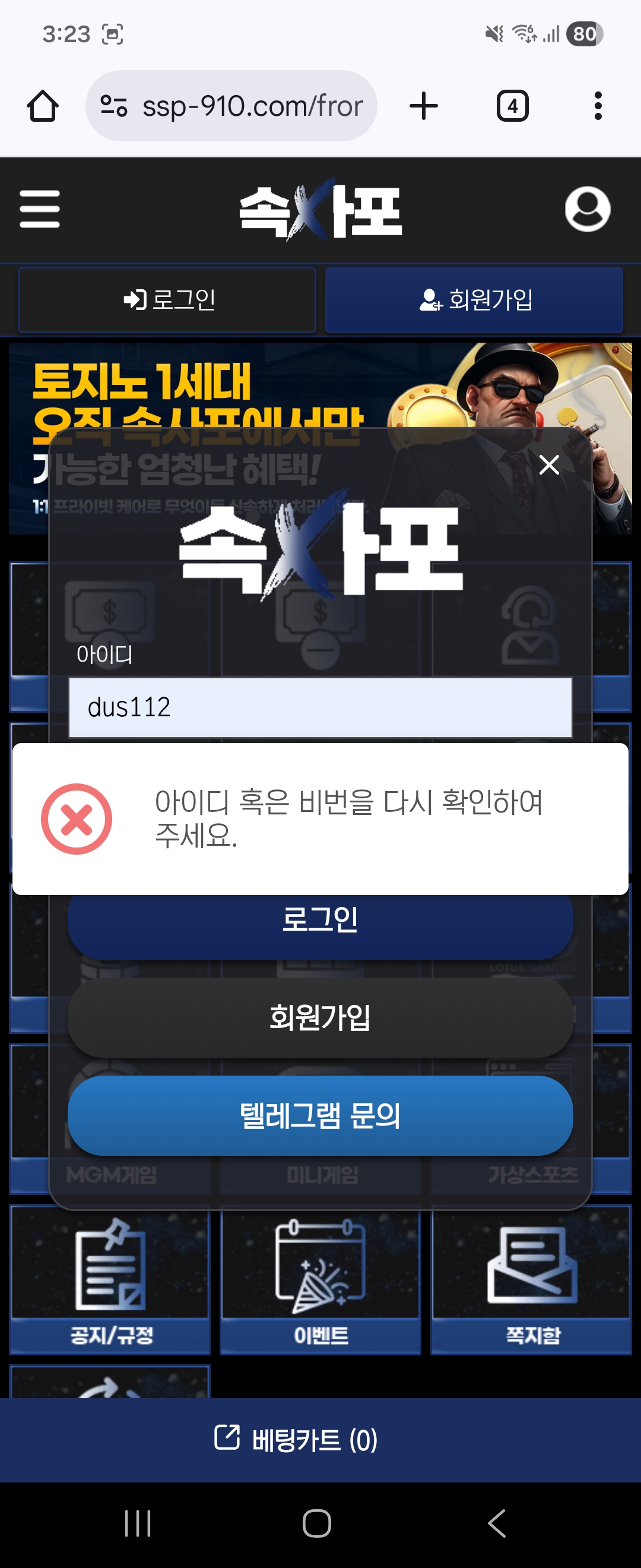Open the hamburger menu
This screenshot has height=1568, width=641.
[x=40, y=209]
